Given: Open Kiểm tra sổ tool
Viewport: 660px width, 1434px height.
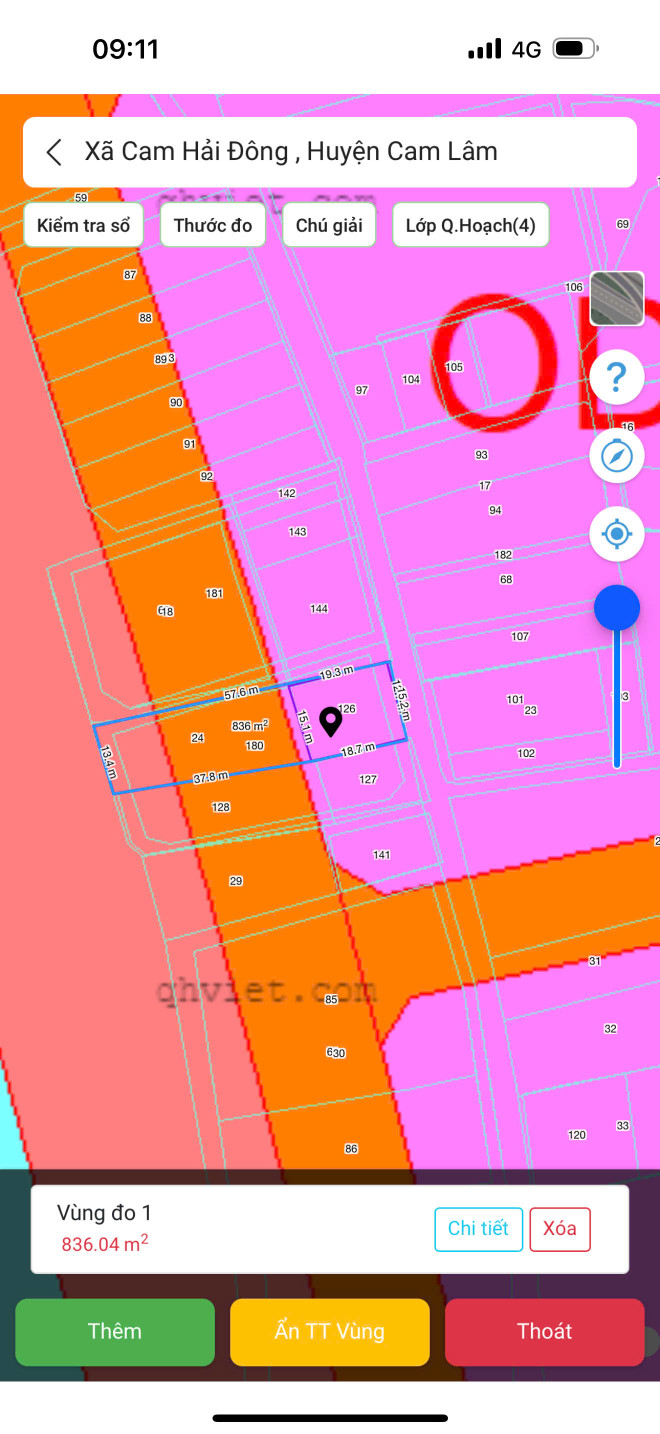Looking at the screenshot, I should click(x=84, y=225).
